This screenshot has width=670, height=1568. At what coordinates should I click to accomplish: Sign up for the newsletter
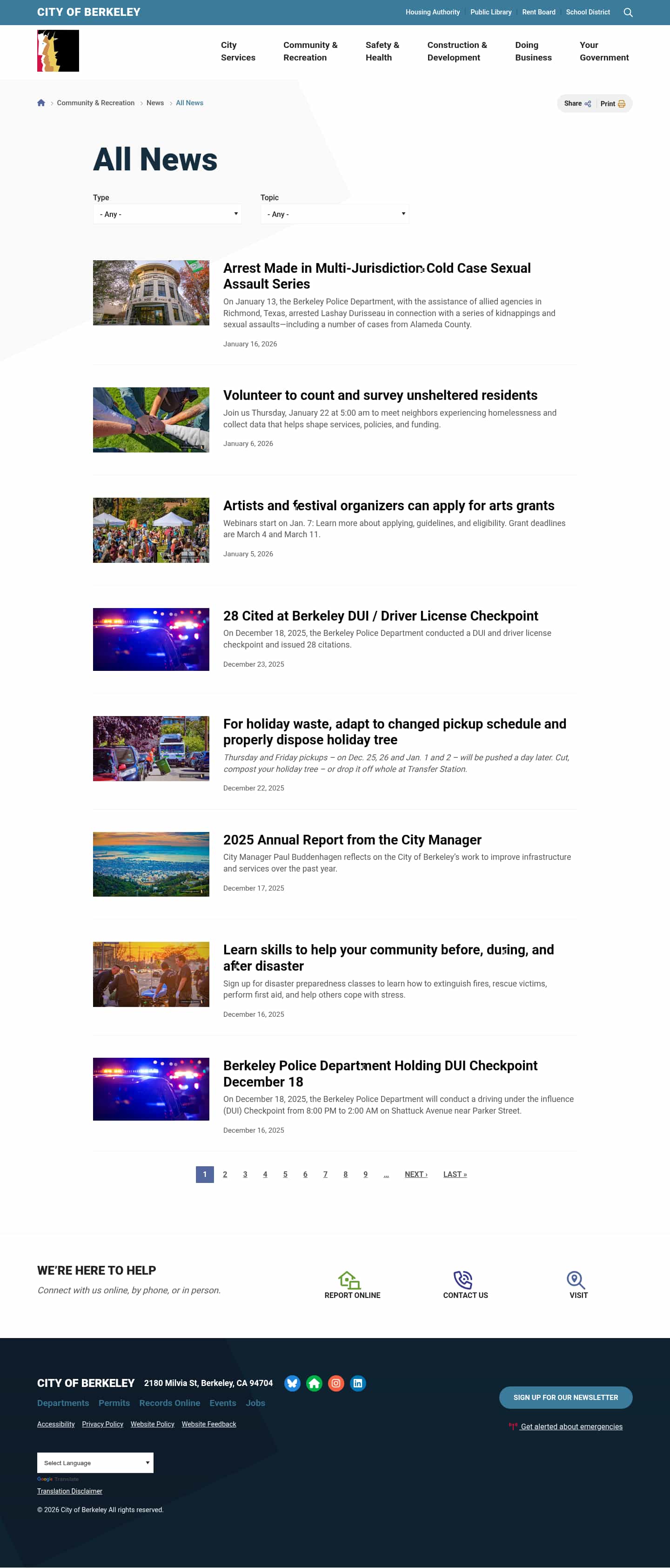coord(565,1398)
